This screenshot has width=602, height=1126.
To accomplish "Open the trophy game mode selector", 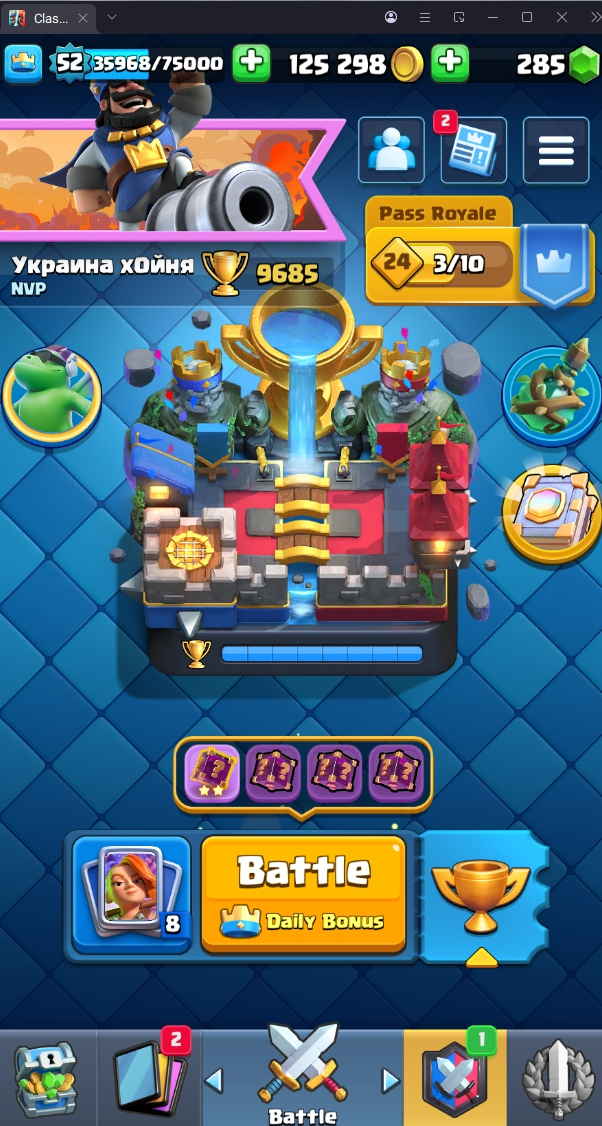I will point(483,893).
